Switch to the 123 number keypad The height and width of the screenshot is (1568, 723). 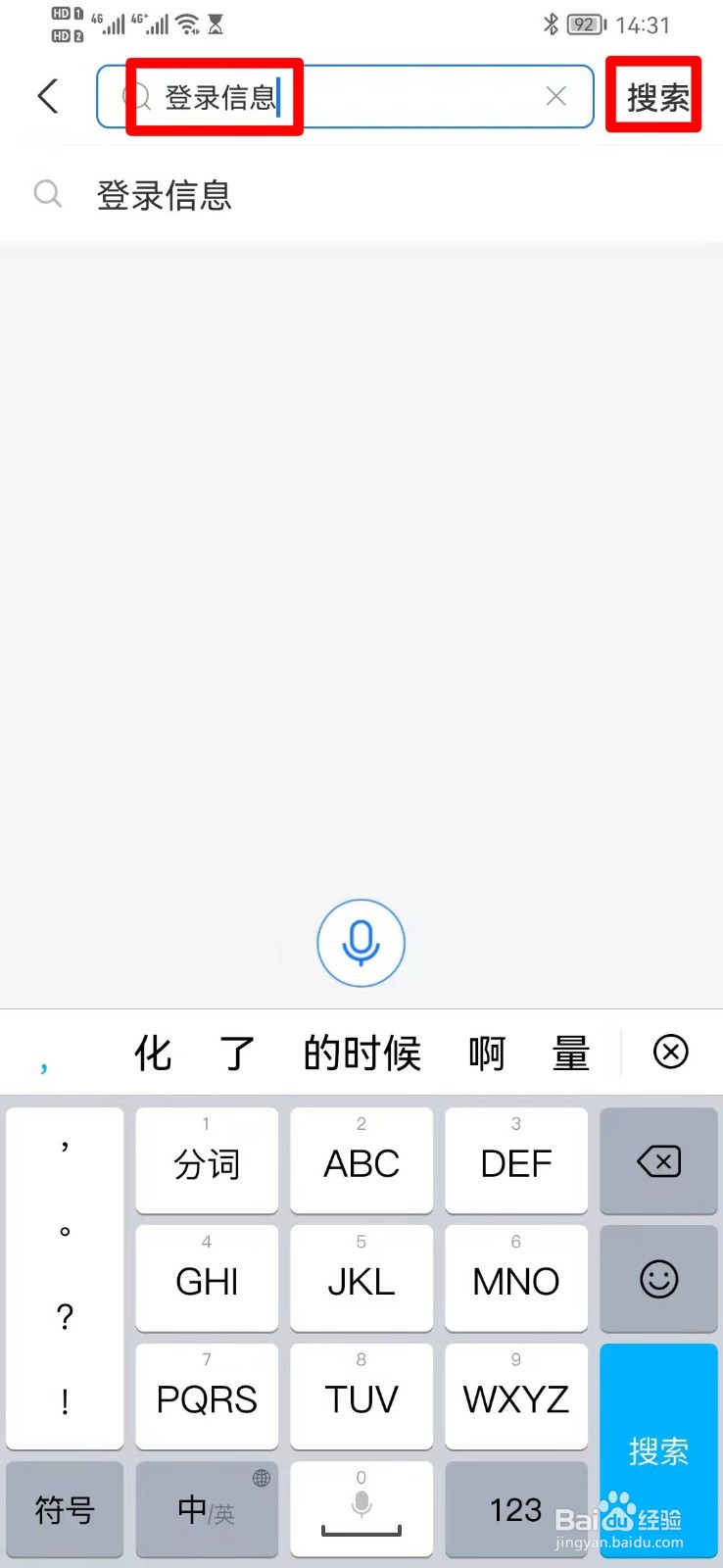point(515,1509)
